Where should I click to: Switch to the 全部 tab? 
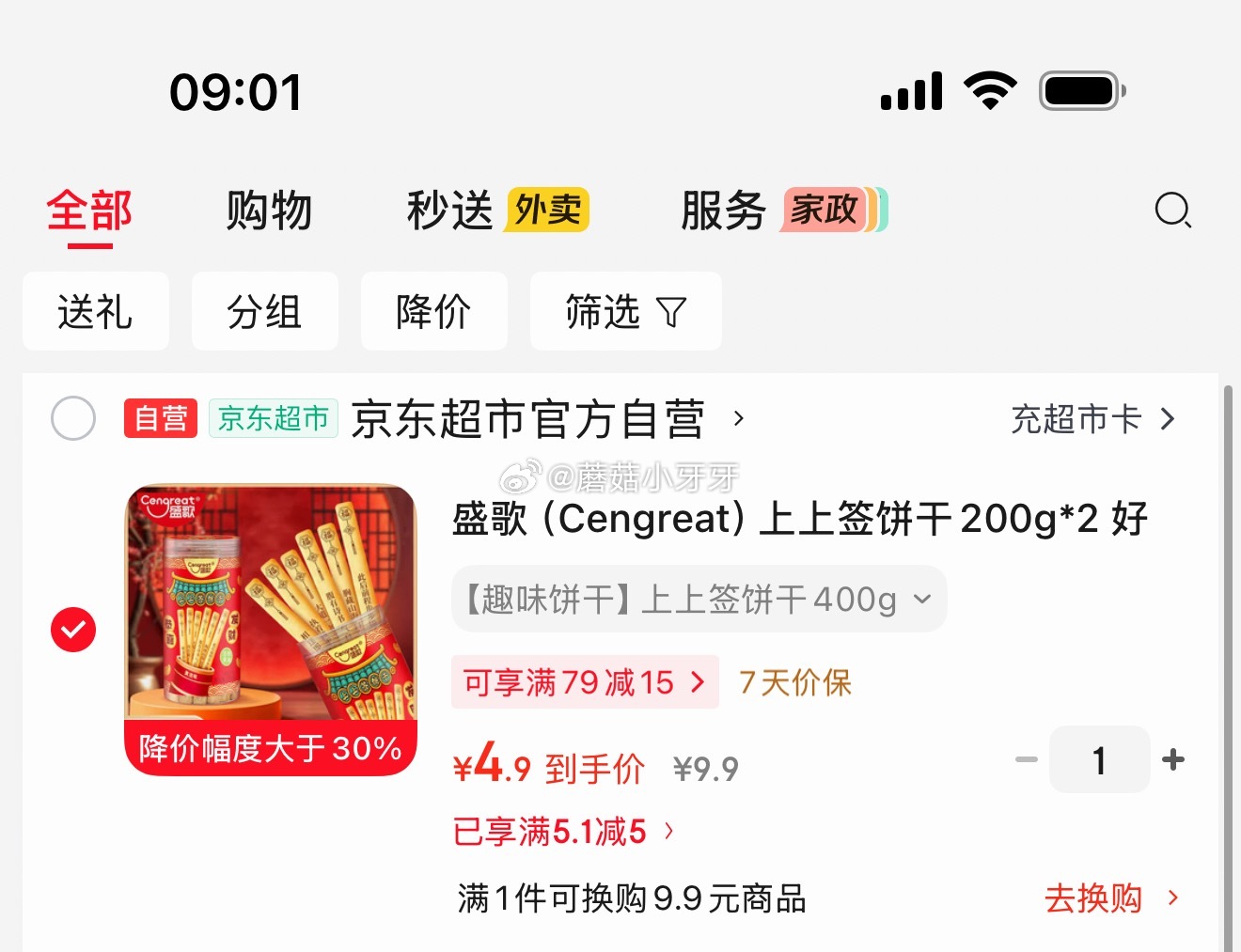point(89,211)
